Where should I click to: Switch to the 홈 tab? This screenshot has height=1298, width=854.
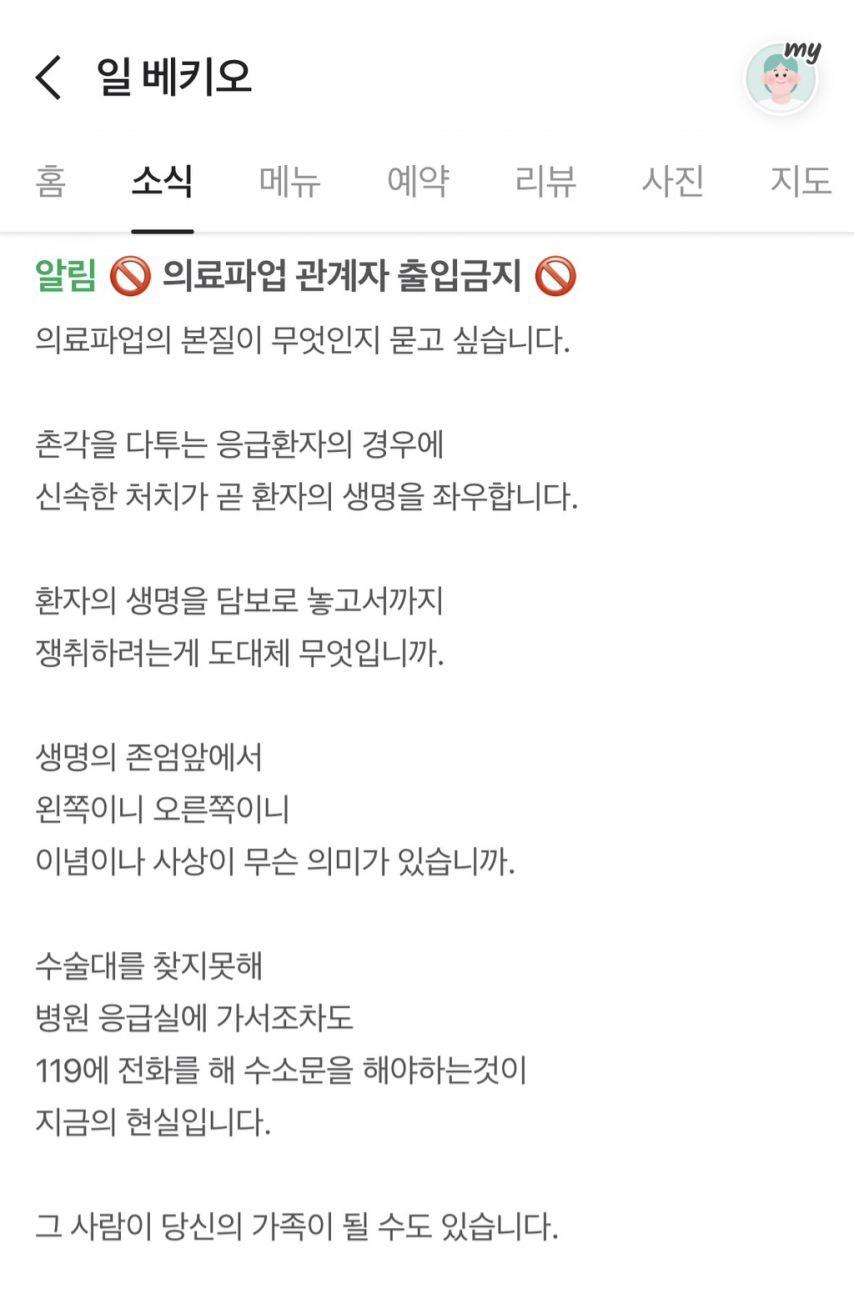[x=50, y=182]
